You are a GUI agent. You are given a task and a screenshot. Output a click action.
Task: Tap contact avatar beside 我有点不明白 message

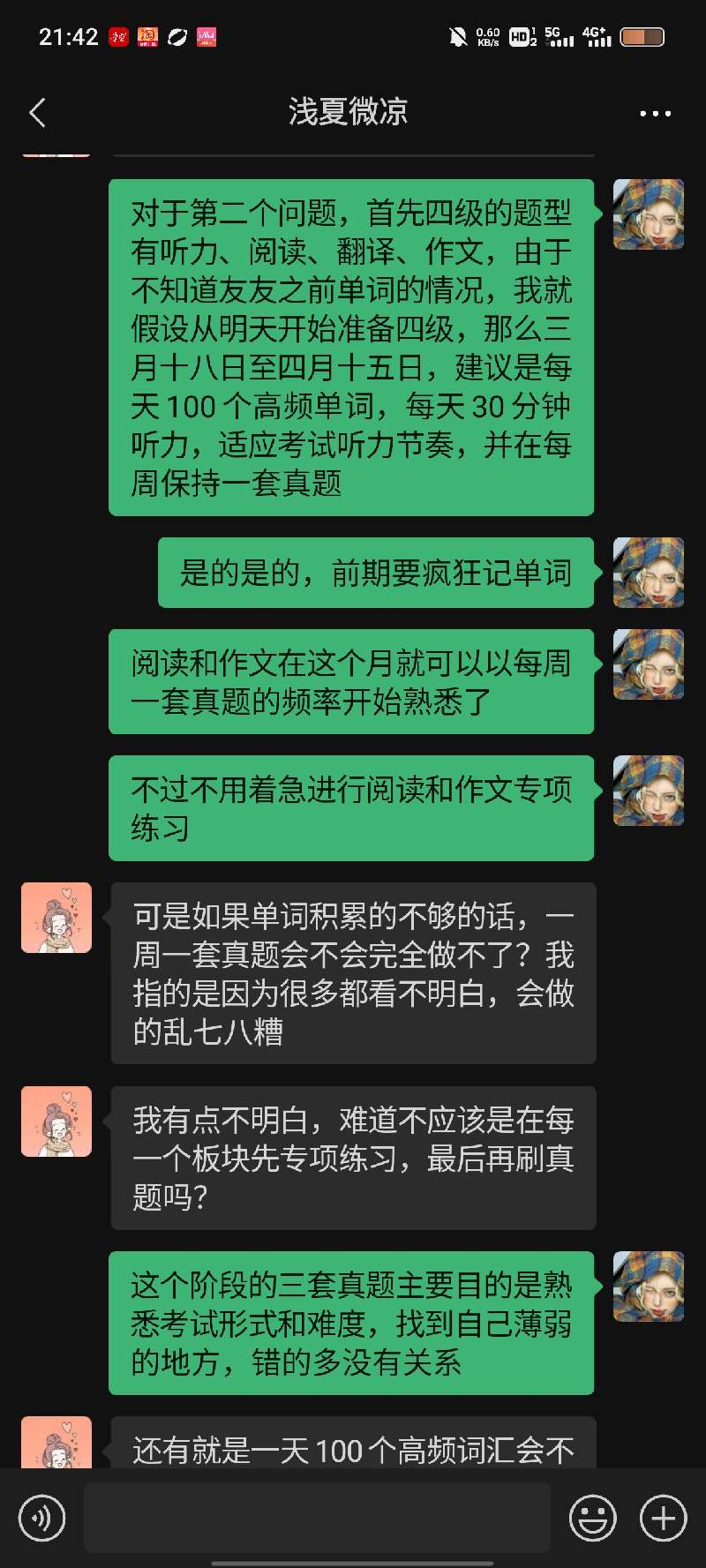[x=56, y=1122]
